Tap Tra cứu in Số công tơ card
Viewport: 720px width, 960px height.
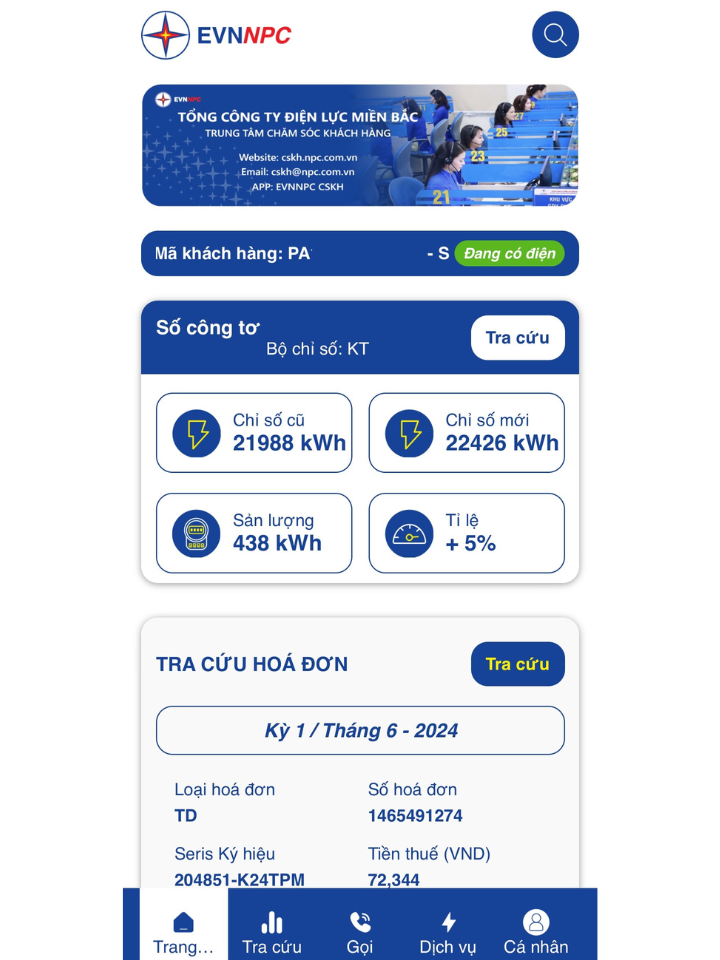click(x=517, y=338)
